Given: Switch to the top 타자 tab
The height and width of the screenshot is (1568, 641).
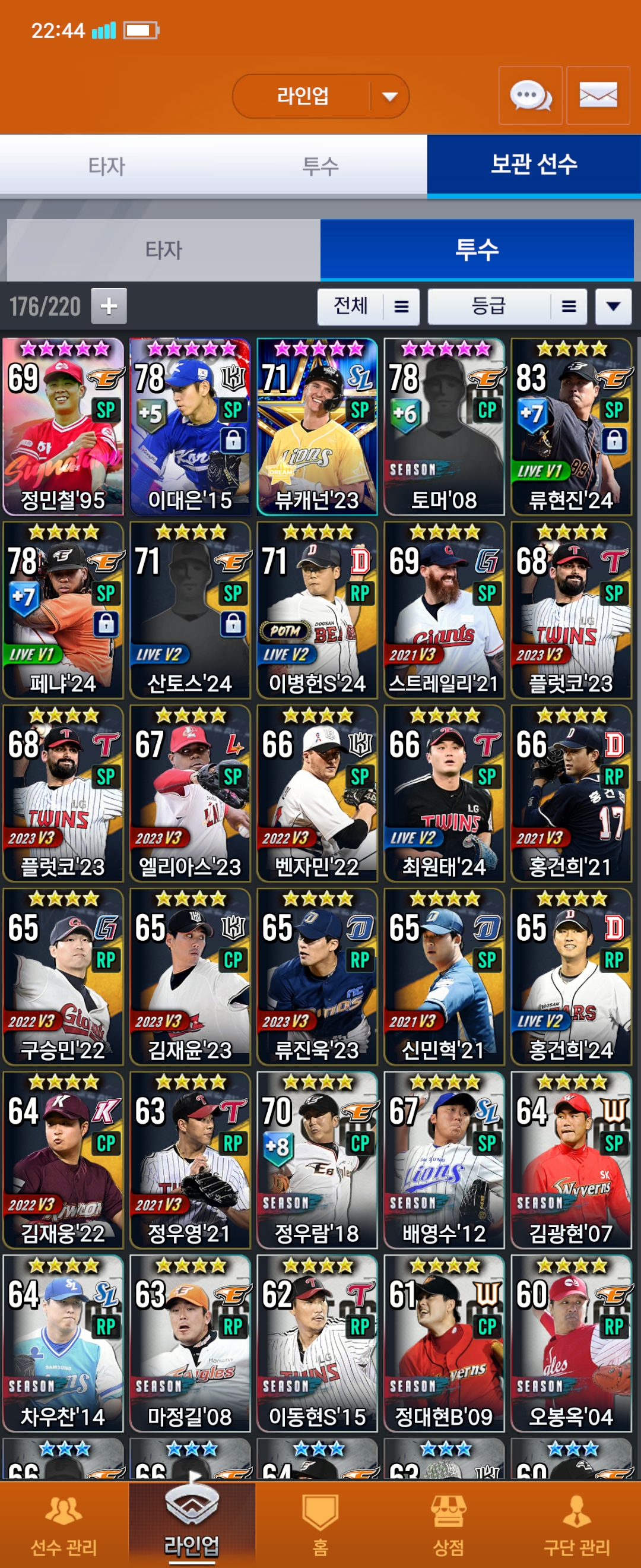Looking at the screenshot, I should pos(106,166).
